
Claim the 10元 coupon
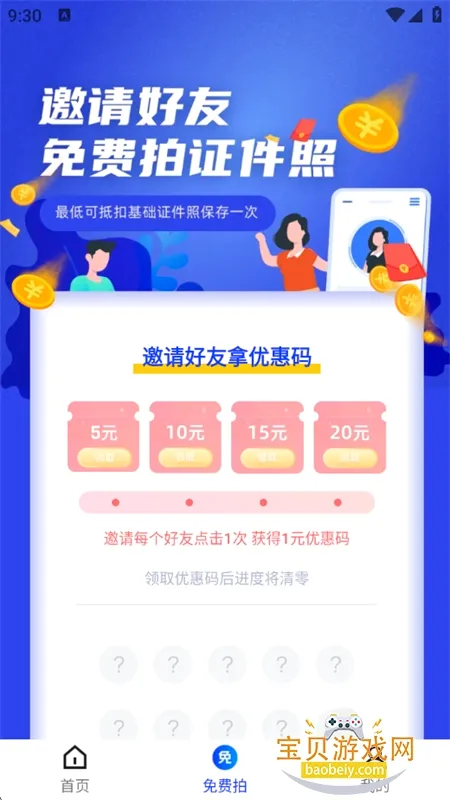point(186,458)
